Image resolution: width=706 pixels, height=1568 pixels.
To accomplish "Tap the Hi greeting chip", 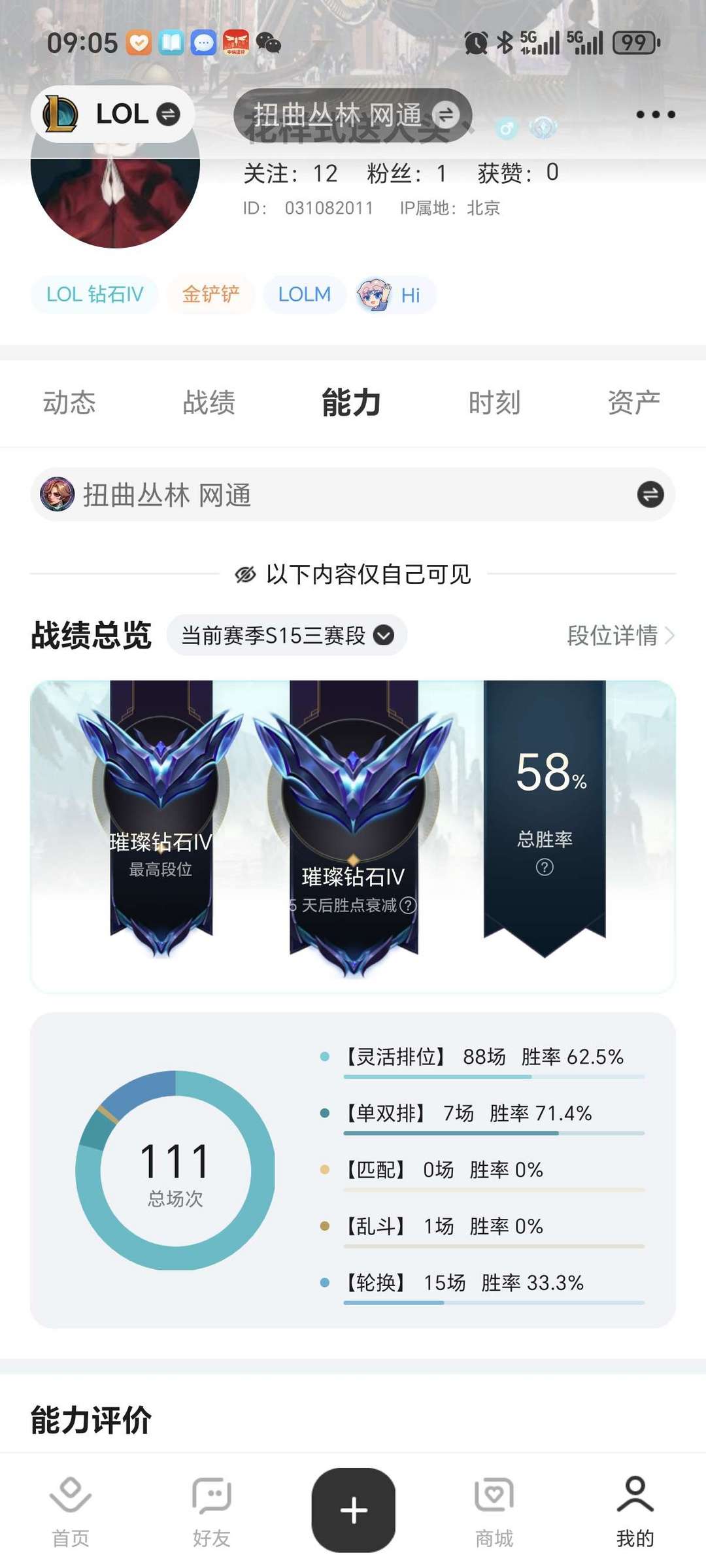I will pyautogui.click(x=395, y=295).
